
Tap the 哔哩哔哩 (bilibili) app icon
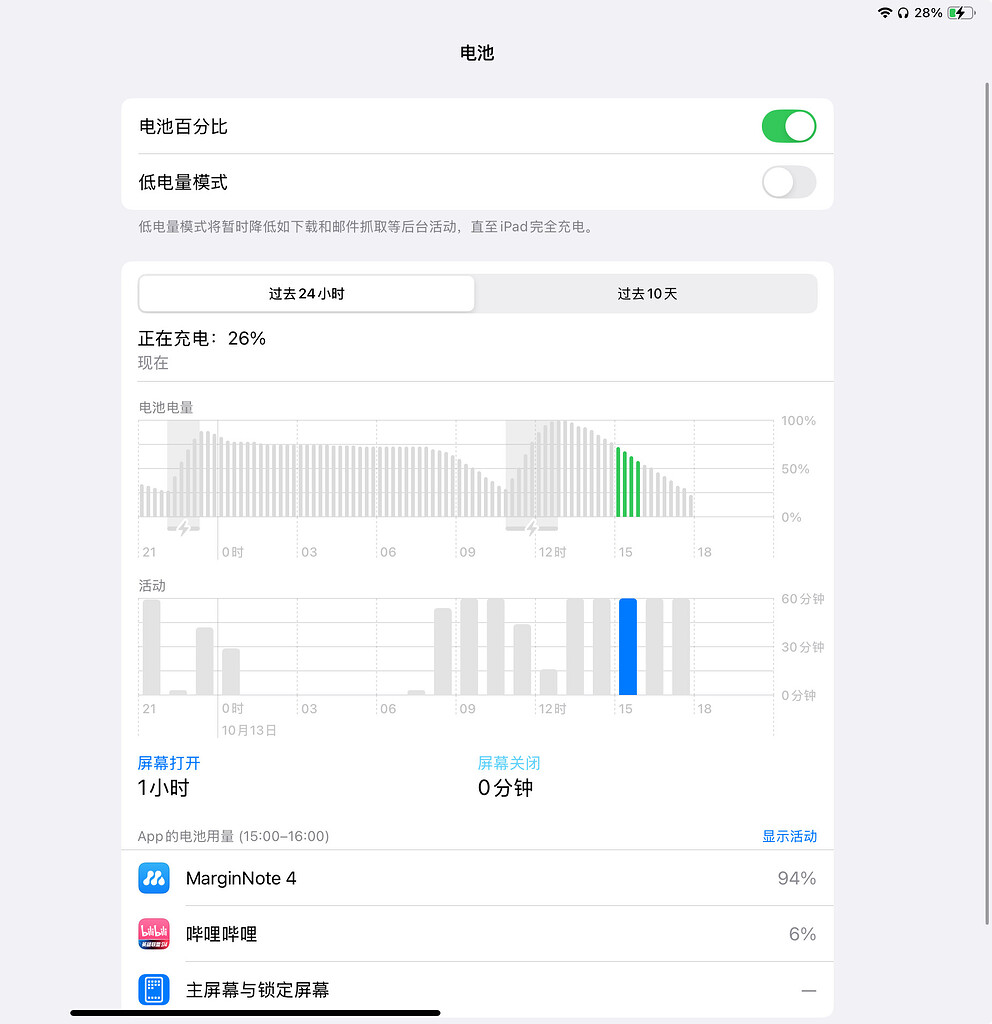pos(153,934)
